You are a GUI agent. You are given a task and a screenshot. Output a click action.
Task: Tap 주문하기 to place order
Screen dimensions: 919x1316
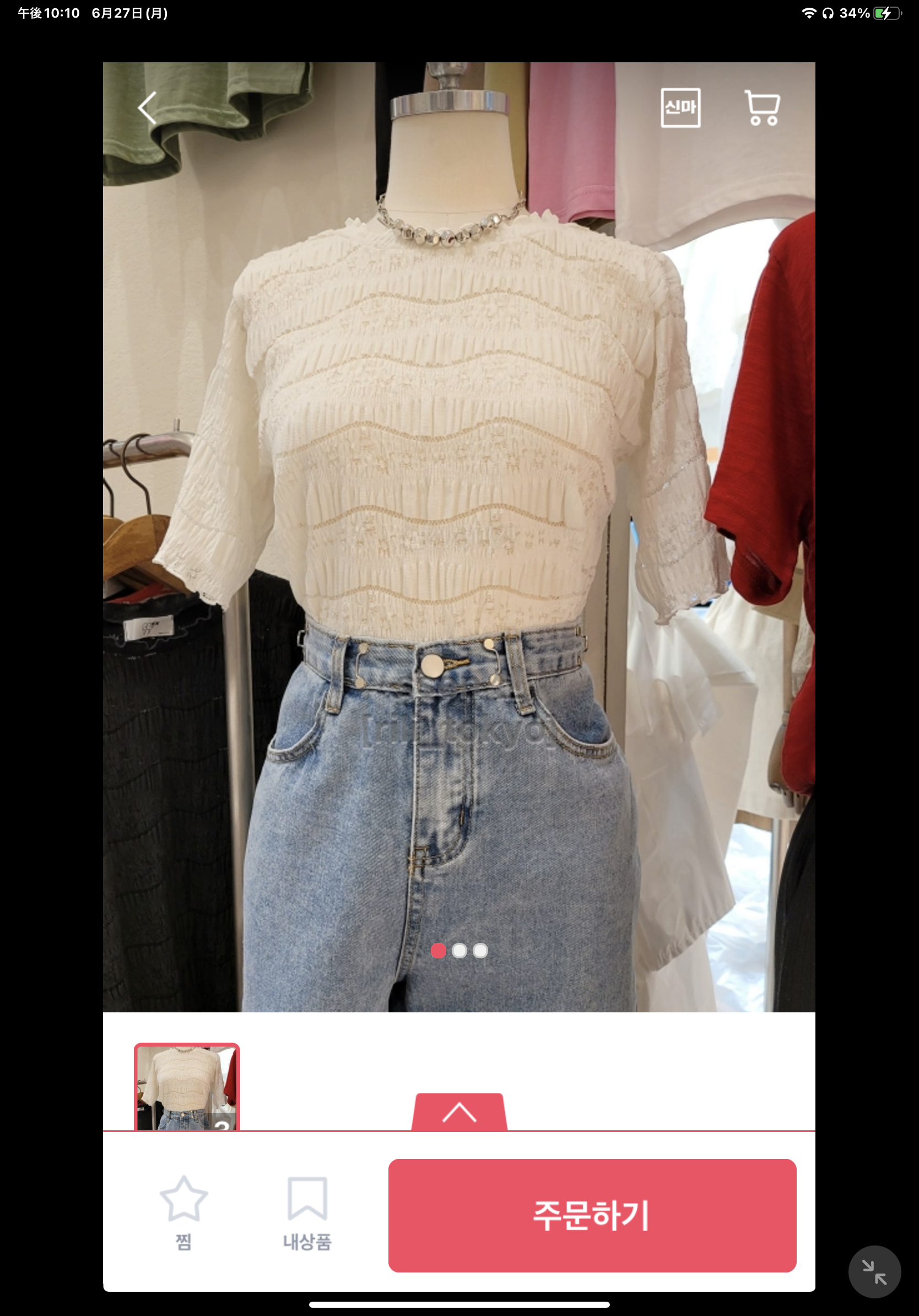coord(592,1215)
